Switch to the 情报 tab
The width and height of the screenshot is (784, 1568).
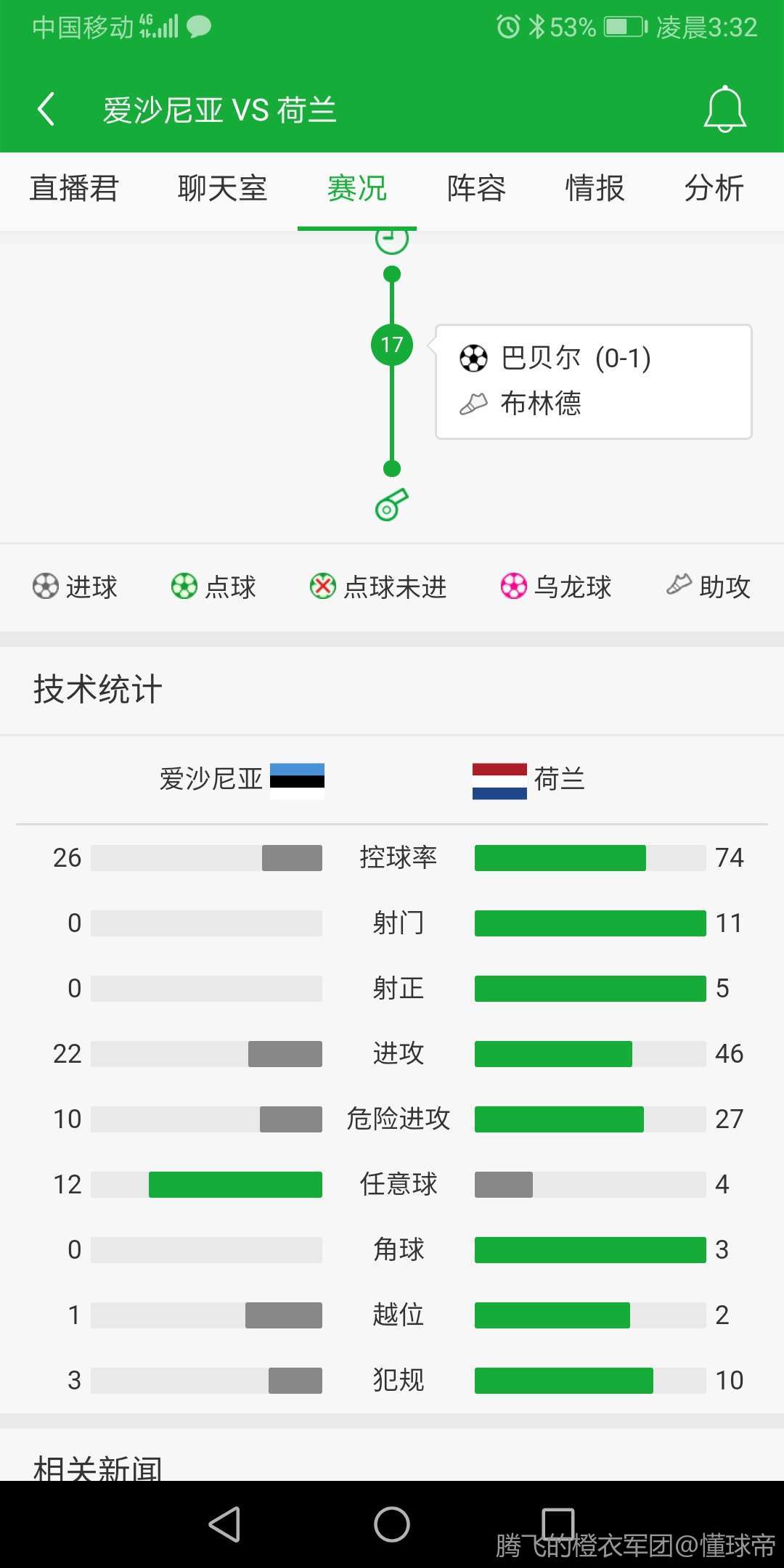(595, 189)
